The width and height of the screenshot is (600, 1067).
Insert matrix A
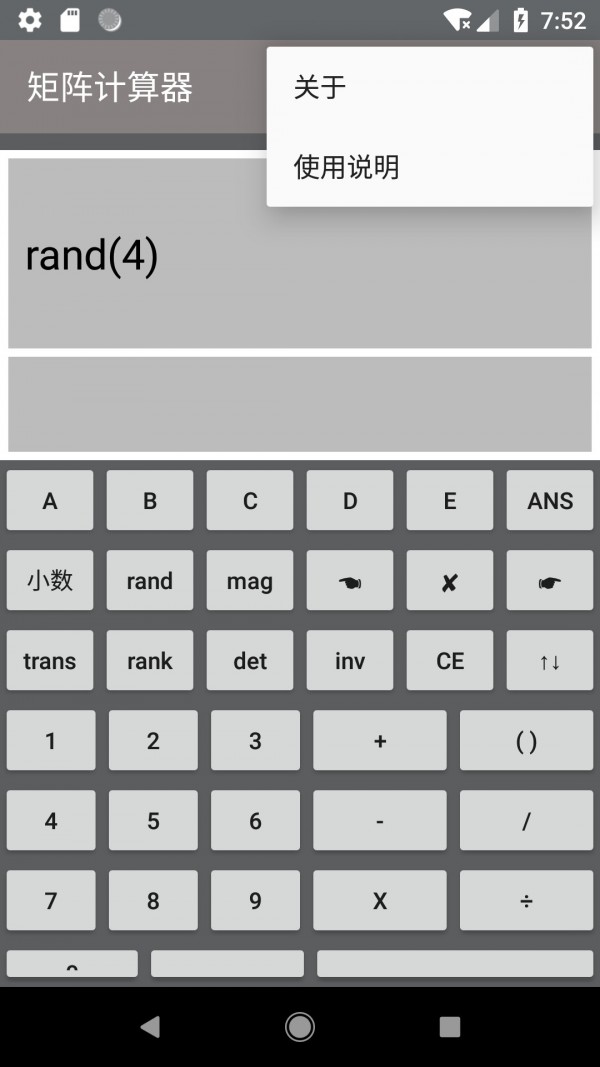[x=50, y=501]
